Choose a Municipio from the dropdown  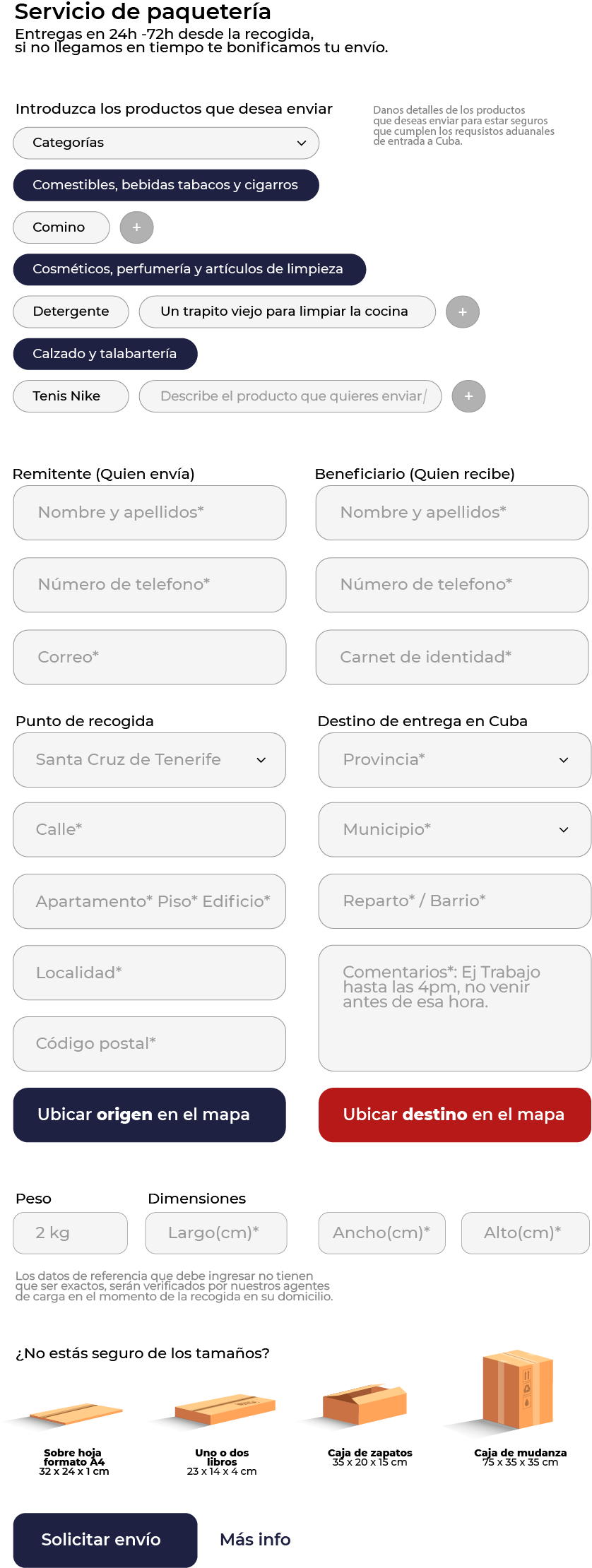pos(455,829)
